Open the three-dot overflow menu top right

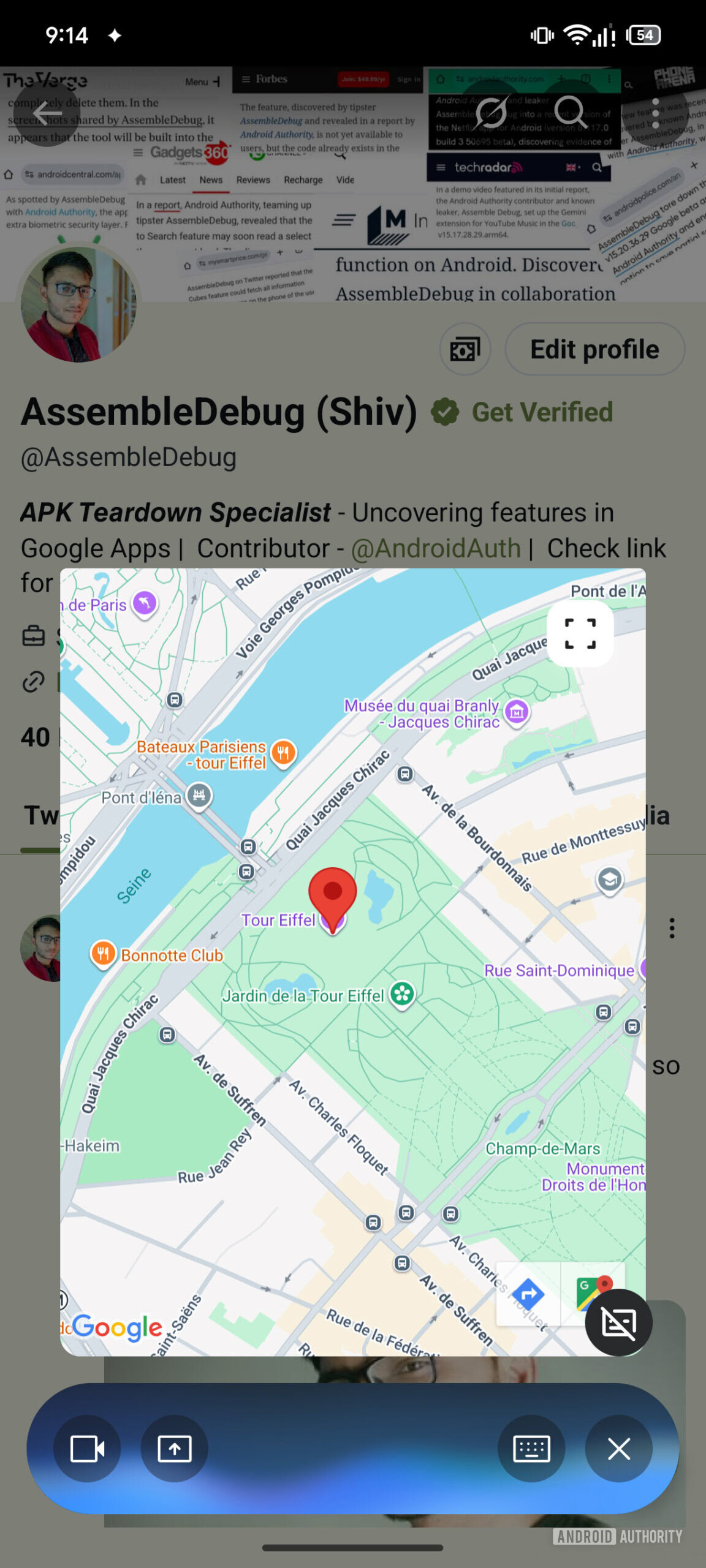pos(655,112)
